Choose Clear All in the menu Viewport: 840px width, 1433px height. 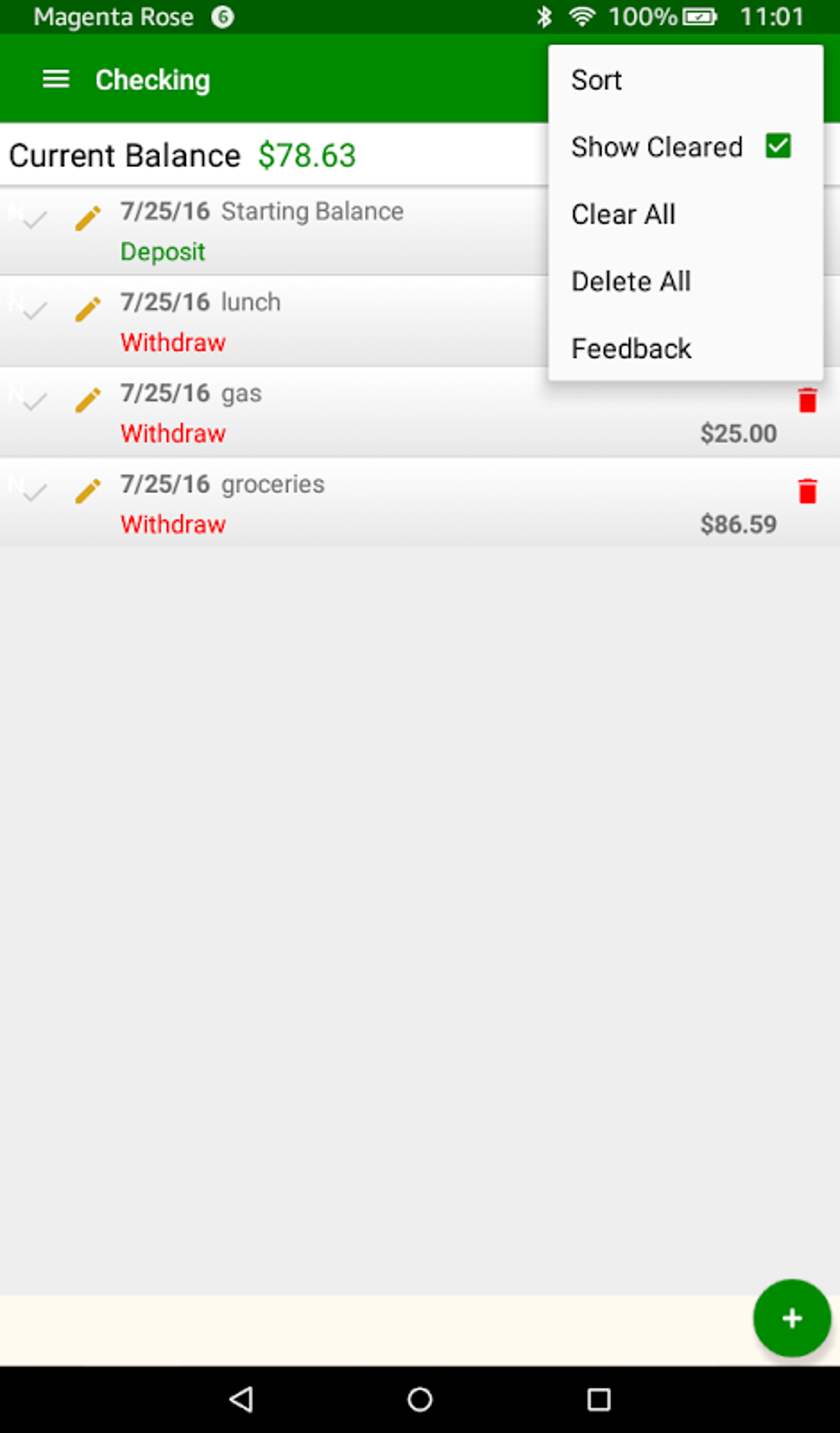(623, 214)
